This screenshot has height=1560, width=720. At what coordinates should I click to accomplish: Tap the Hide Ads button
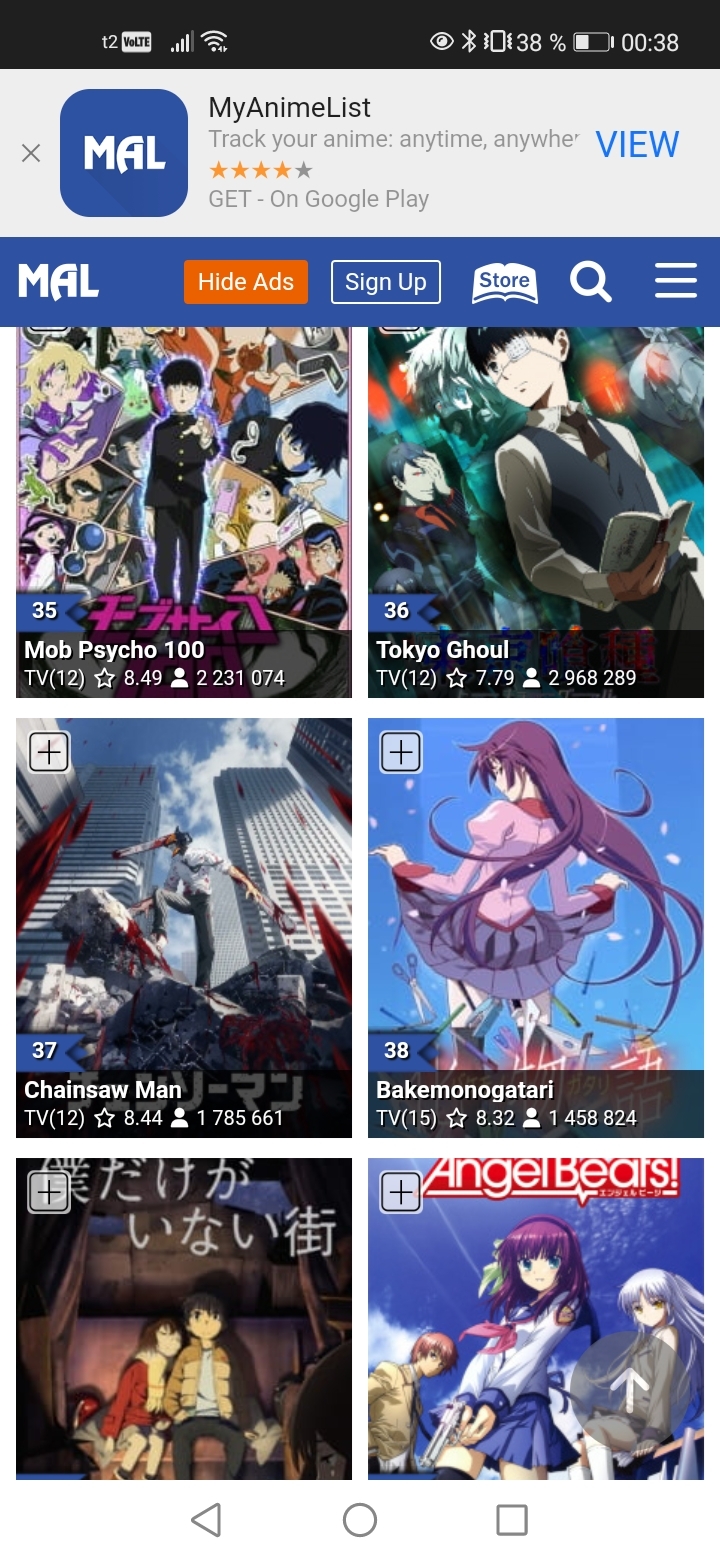pos(246,282)
